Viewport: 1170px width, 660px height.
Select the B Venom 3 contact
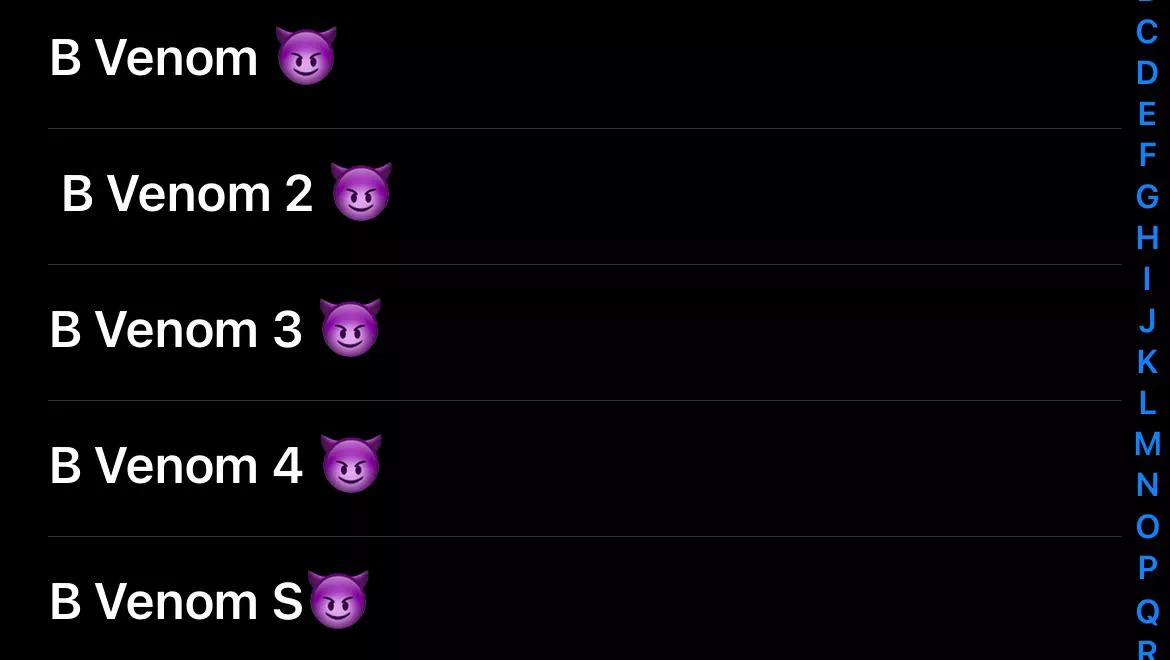pyautogui.click(x=214, y=330)
